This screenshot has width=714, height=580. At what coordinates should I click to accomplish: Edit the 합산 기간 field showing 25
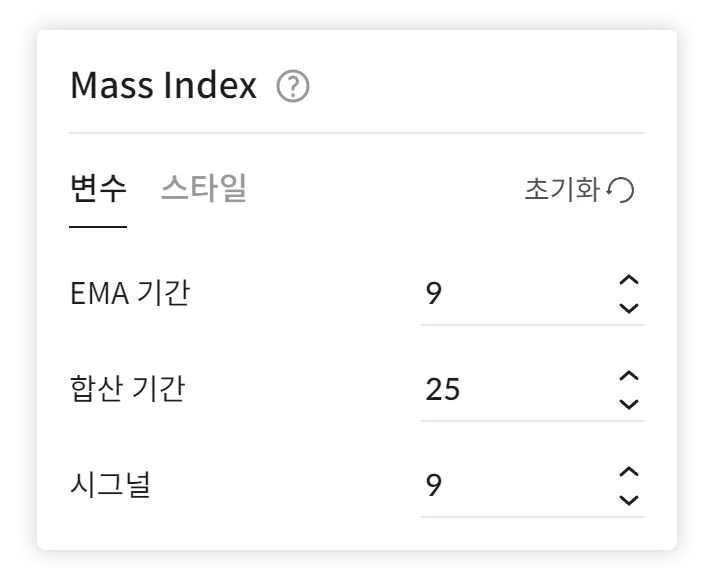tap(517, 390)
